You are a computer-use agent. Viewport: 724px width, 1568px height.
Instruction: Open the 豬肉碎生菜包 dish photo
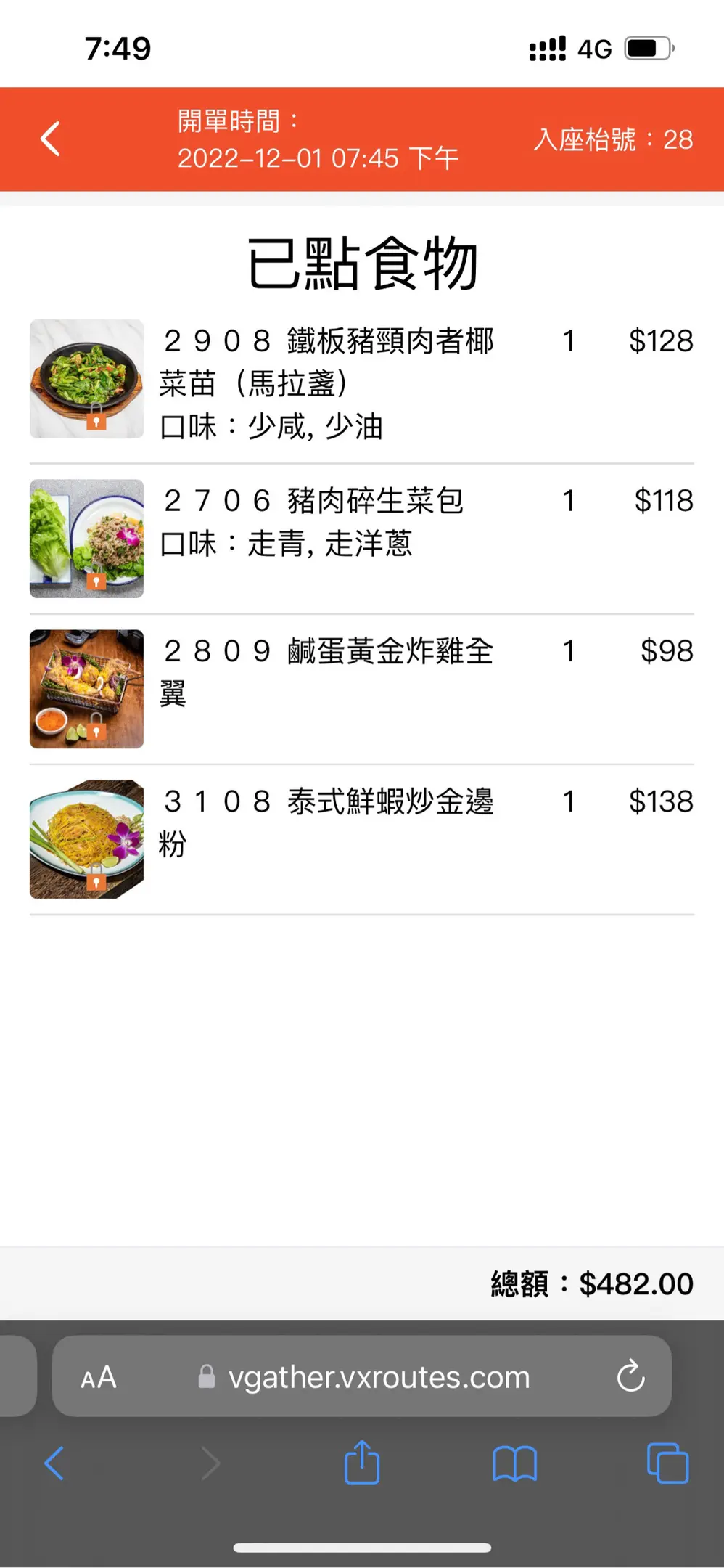tap(86, 539)
